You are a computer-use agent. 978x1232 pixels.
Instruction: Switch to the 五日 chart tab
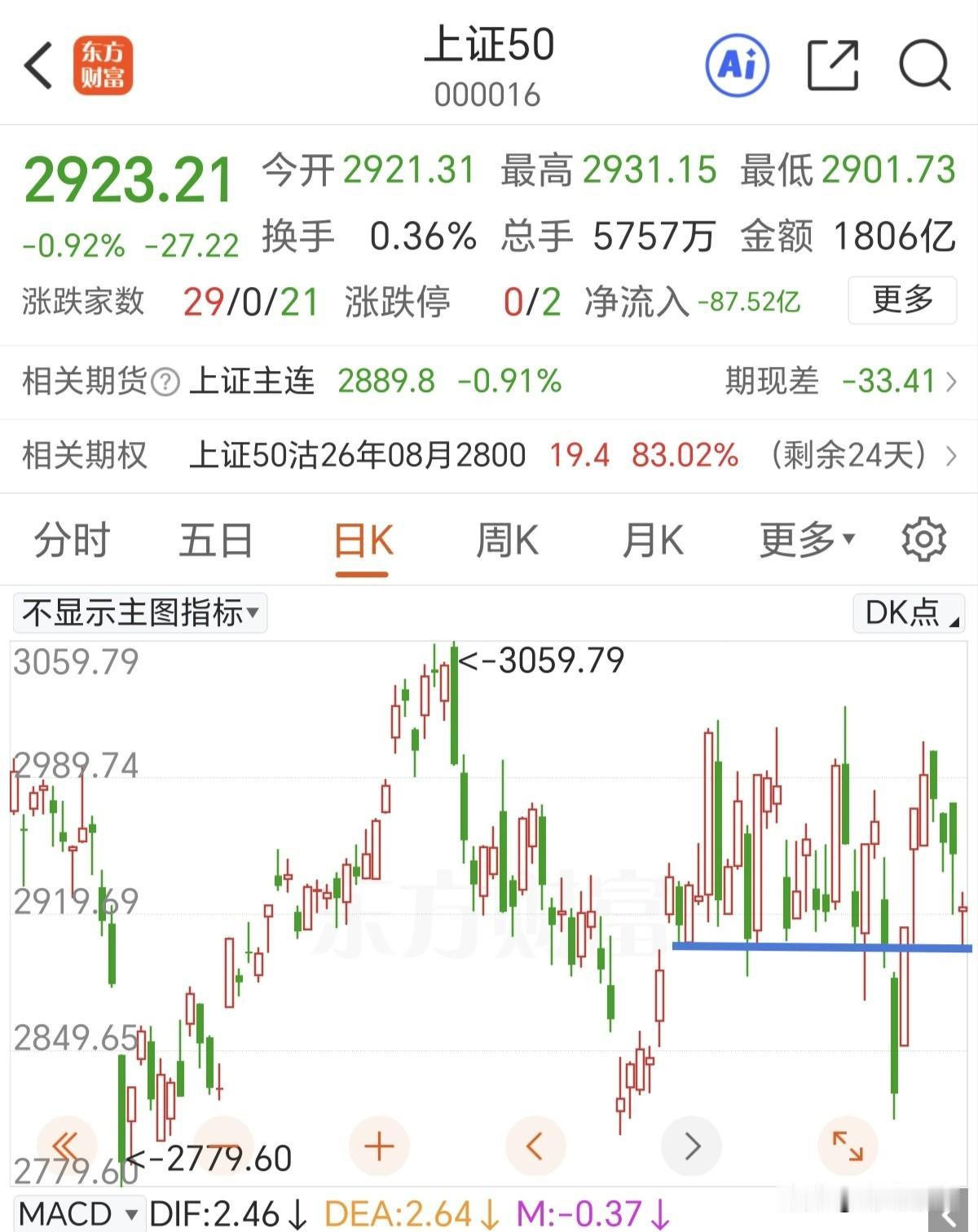click(216, 540)
